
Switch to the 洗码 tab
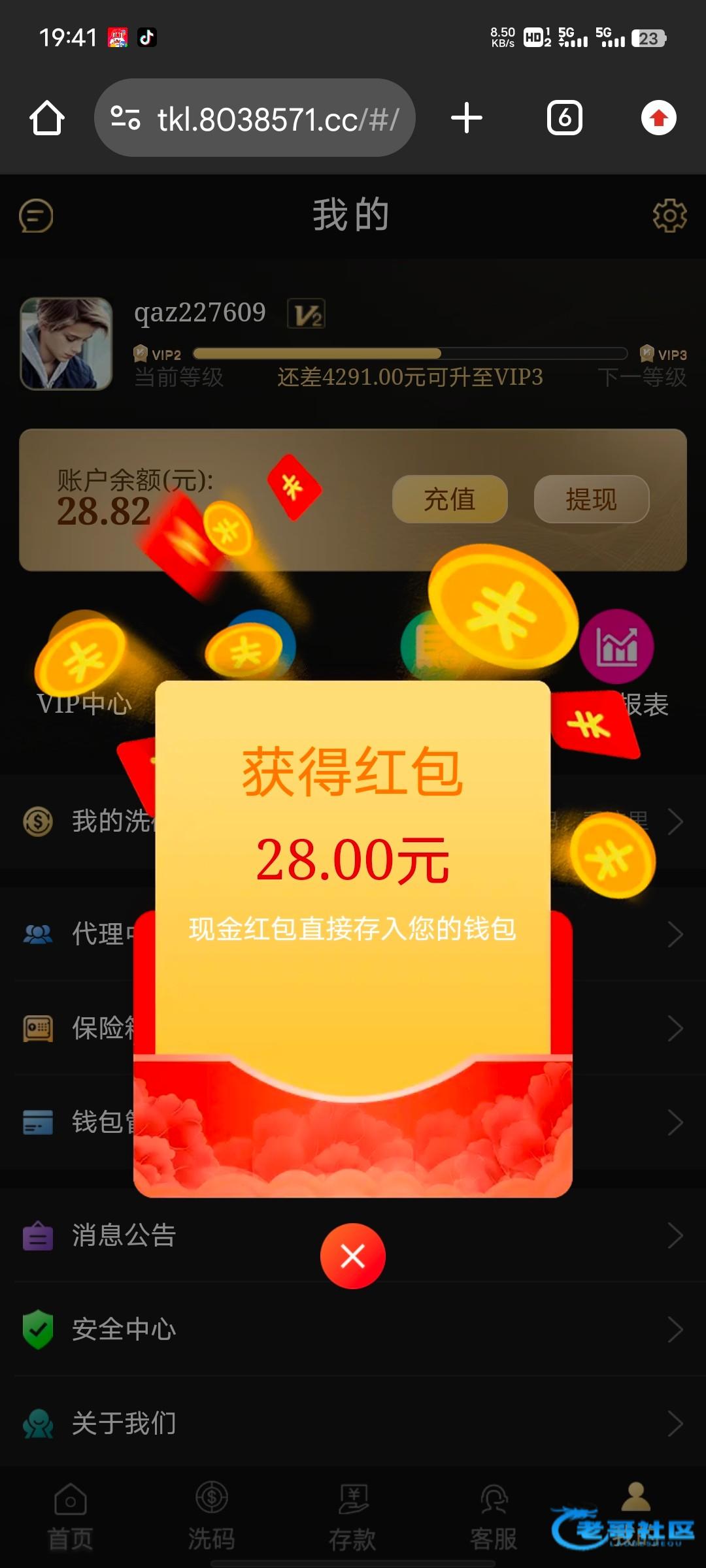(211, 1516)
